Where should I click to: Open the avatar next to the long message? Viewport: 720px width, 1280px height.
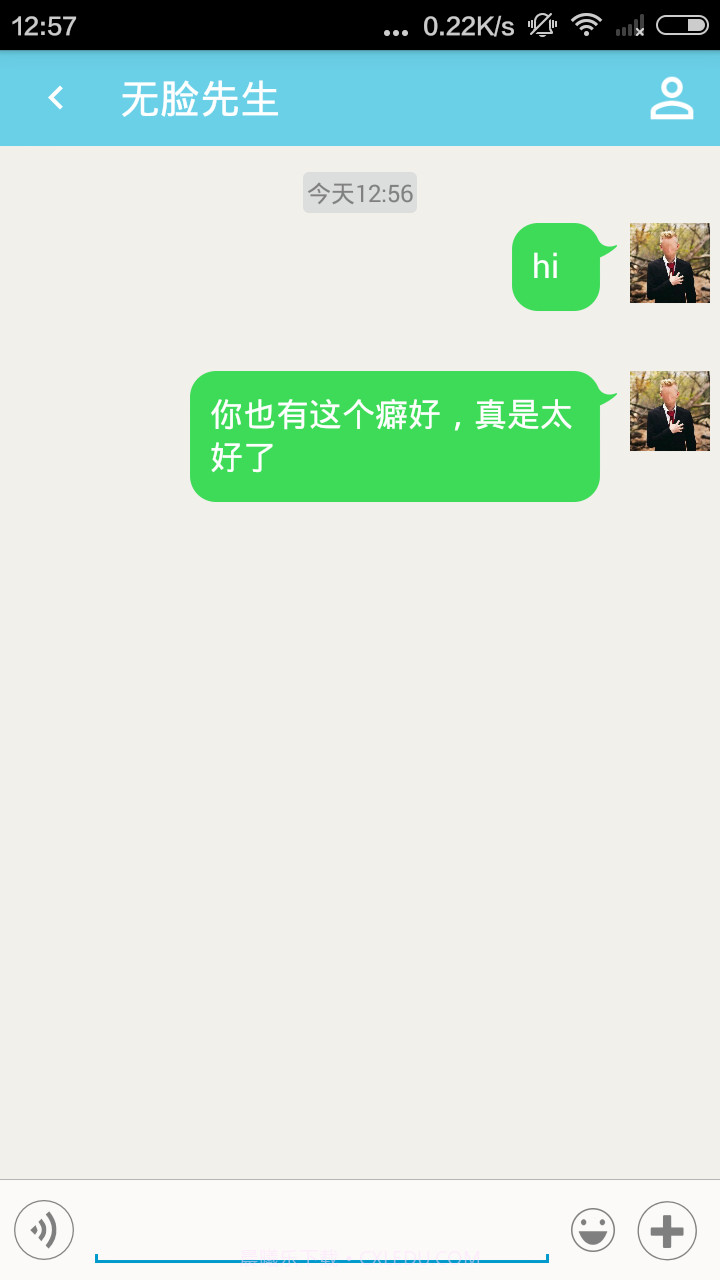pyautogui.click(x=669, y=411)
